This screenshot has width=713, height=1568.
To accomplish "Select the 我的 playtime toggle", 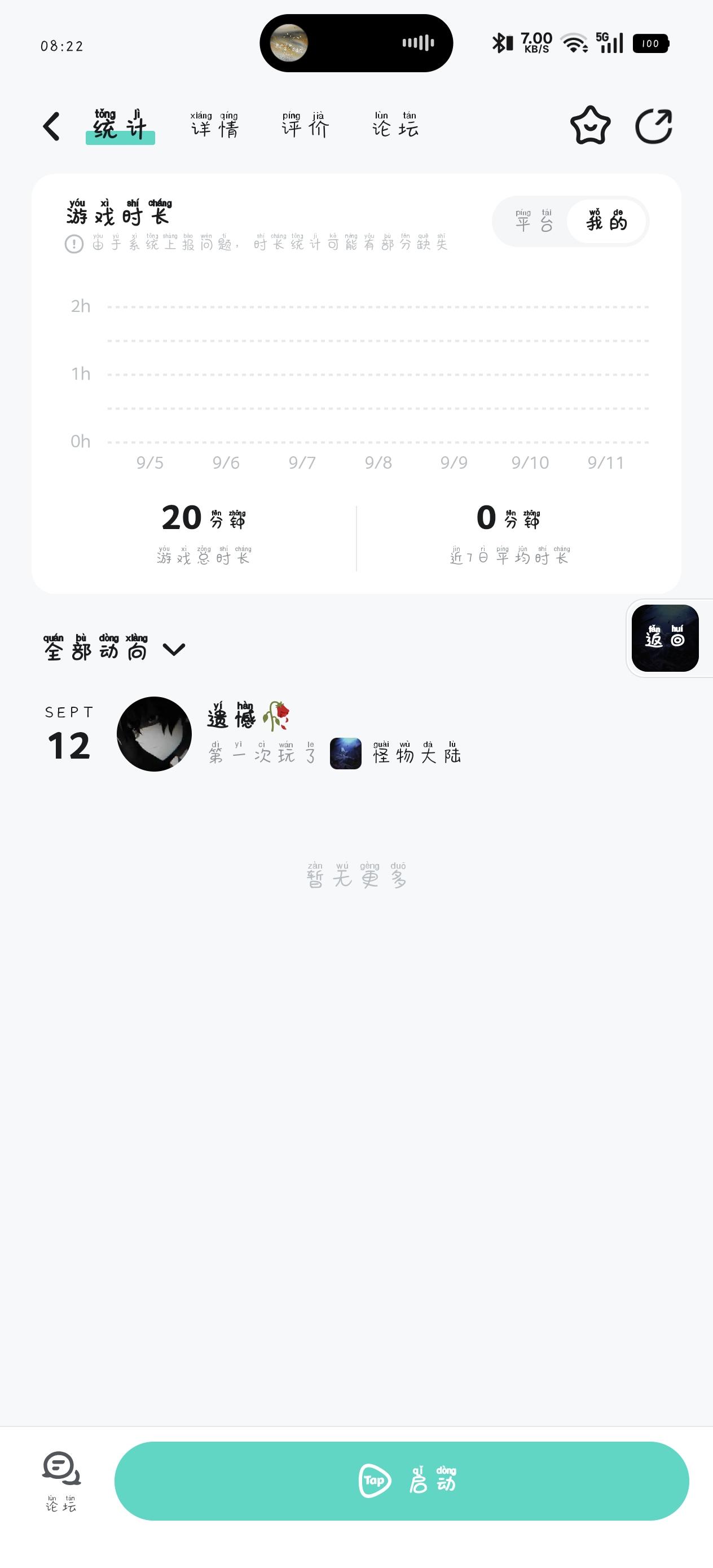I will pos(606,222).
